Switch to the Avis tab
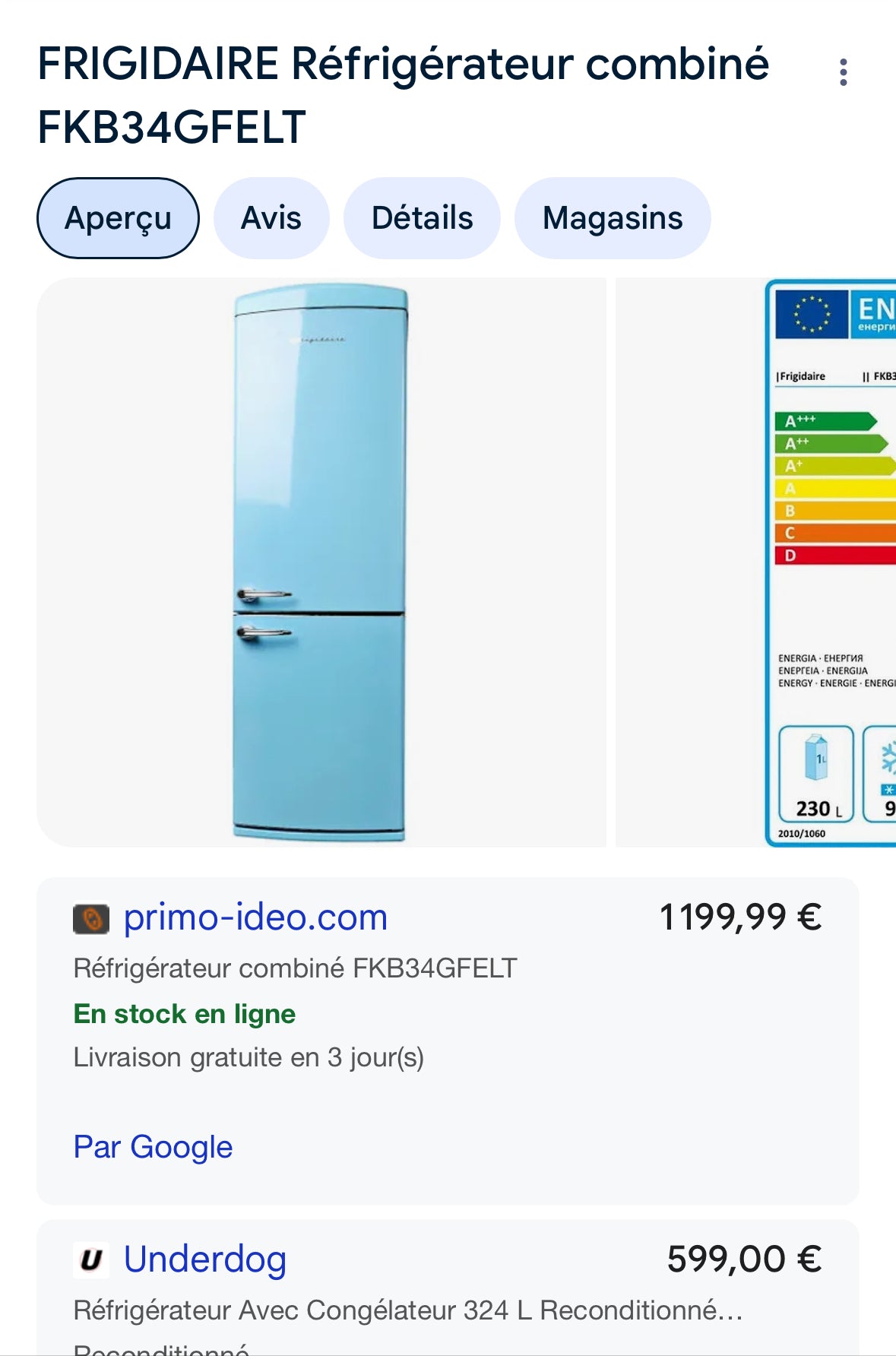896x1356 pixels. (x=271, y=218)
